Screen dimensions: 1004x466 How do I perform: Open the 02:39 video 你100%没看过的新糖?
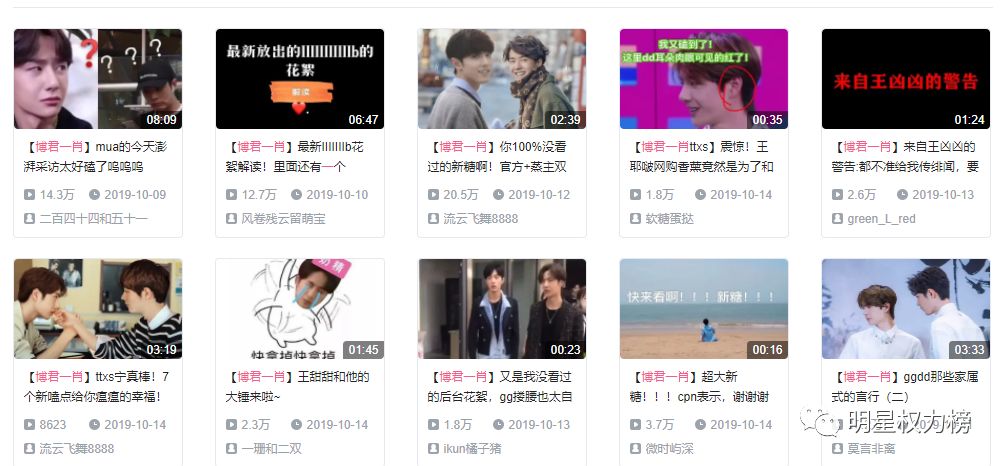click(x=502, y=79)
